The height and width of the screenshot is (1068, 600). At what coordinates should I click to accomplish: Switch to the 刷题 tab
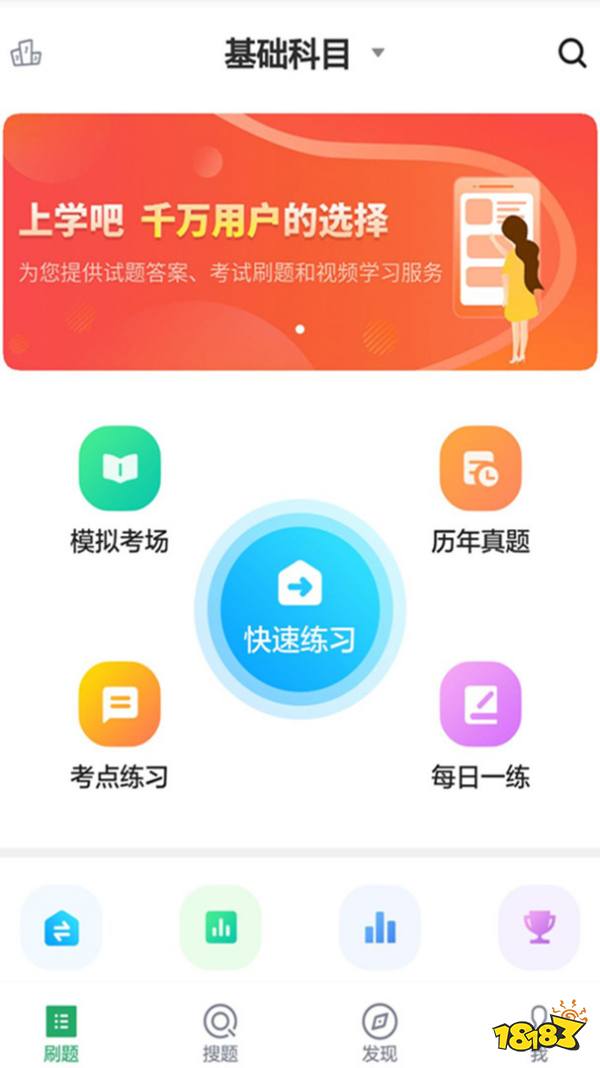61,1034
